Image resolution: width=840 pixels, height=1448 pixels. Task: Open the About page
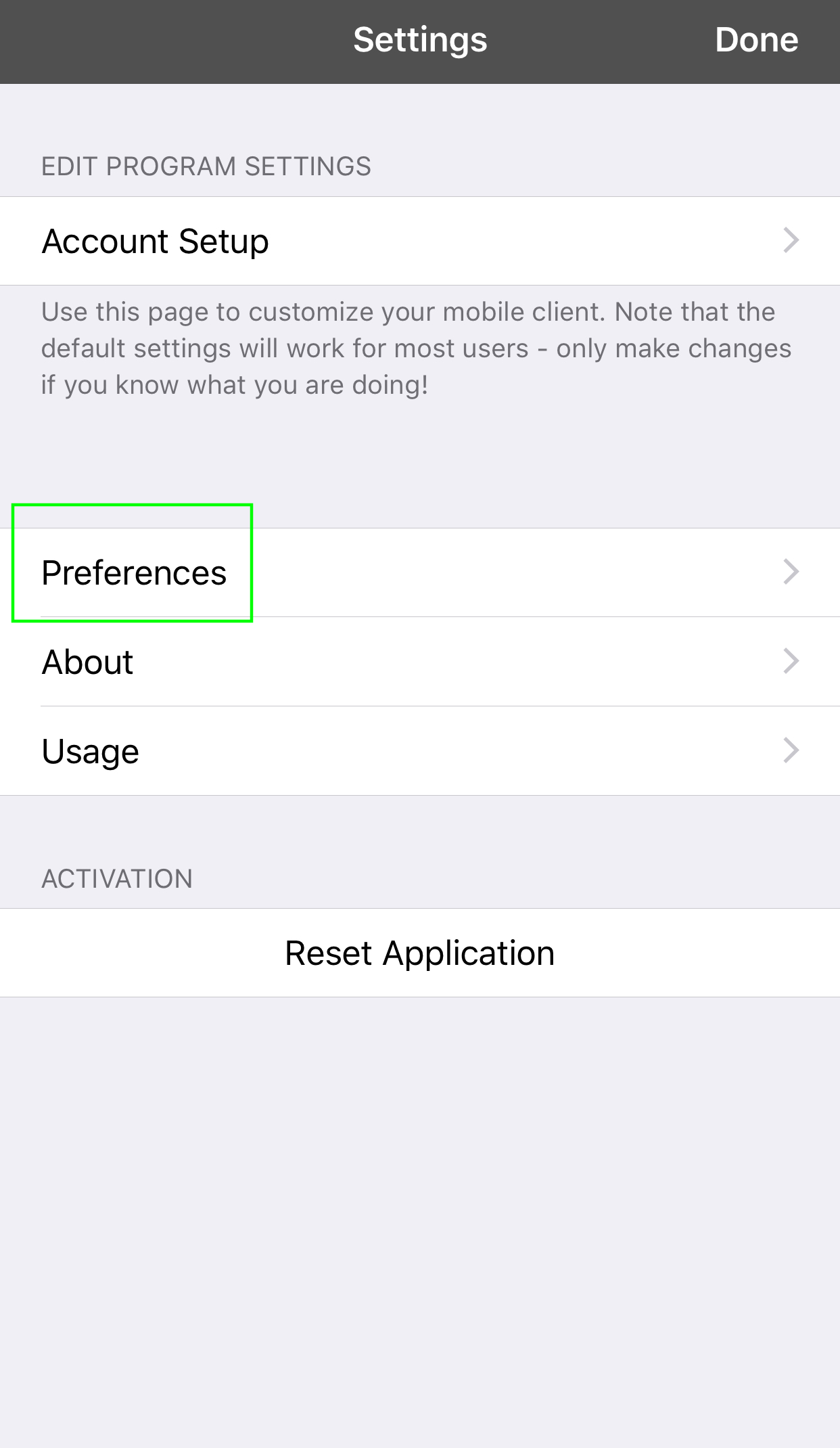point(420,662)
